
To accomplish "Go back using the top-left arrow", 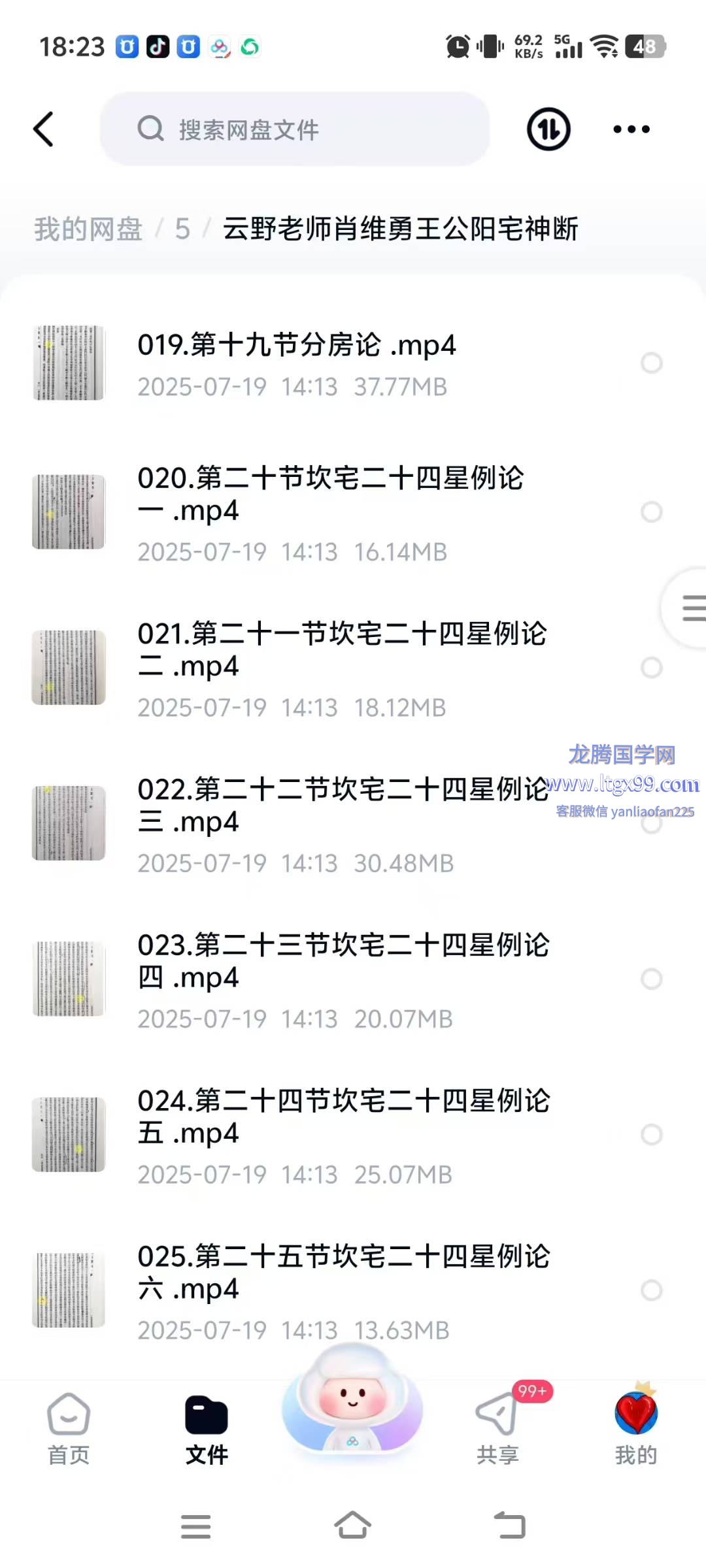I will (x=43, y=129).
